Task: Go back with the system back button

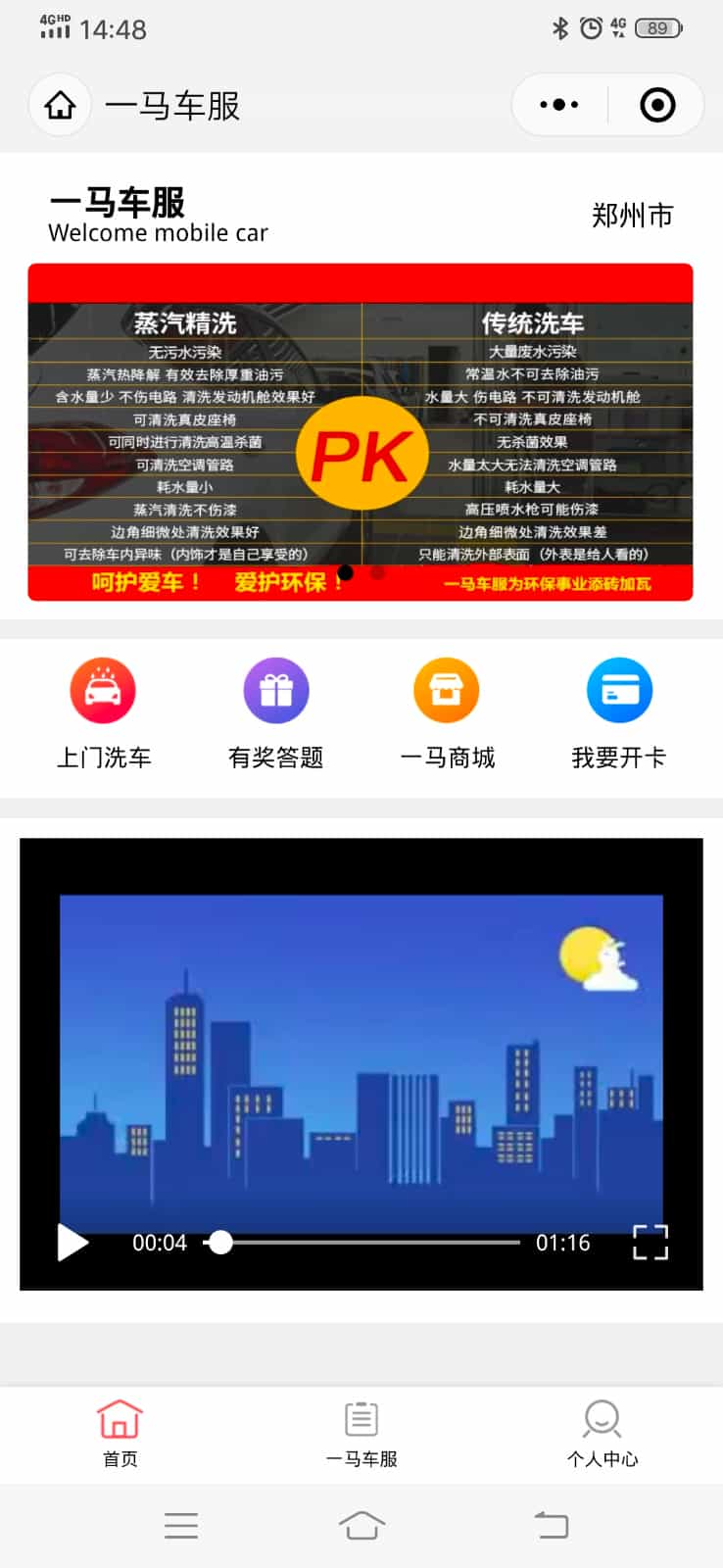Action: pos(551,1525)
